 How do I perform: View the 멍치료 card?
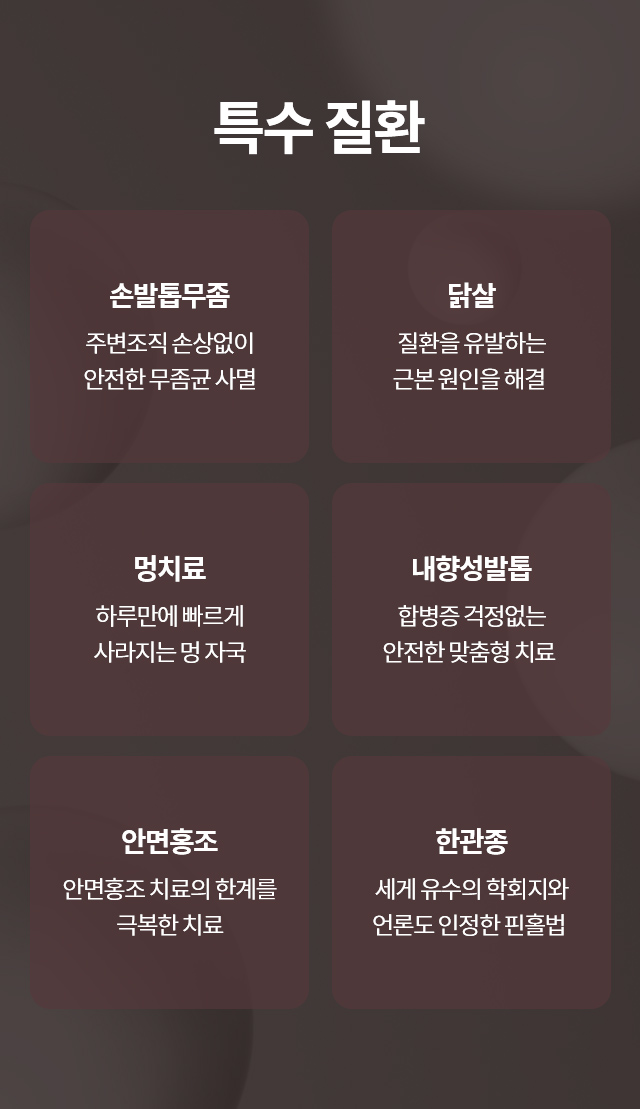click(170, 610)
